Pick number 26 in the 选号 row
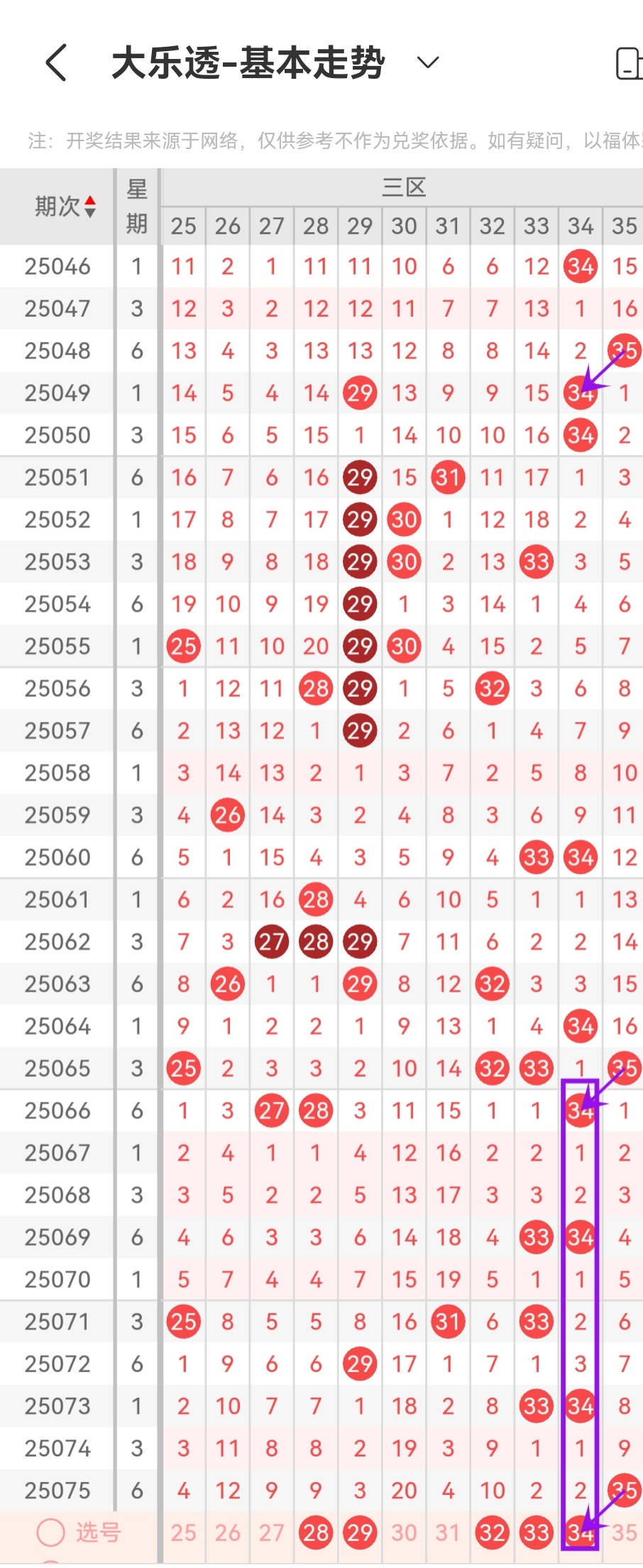The width and height of the screenshot is (643, 1568). pyautogui.click(x=228, y=1533)
